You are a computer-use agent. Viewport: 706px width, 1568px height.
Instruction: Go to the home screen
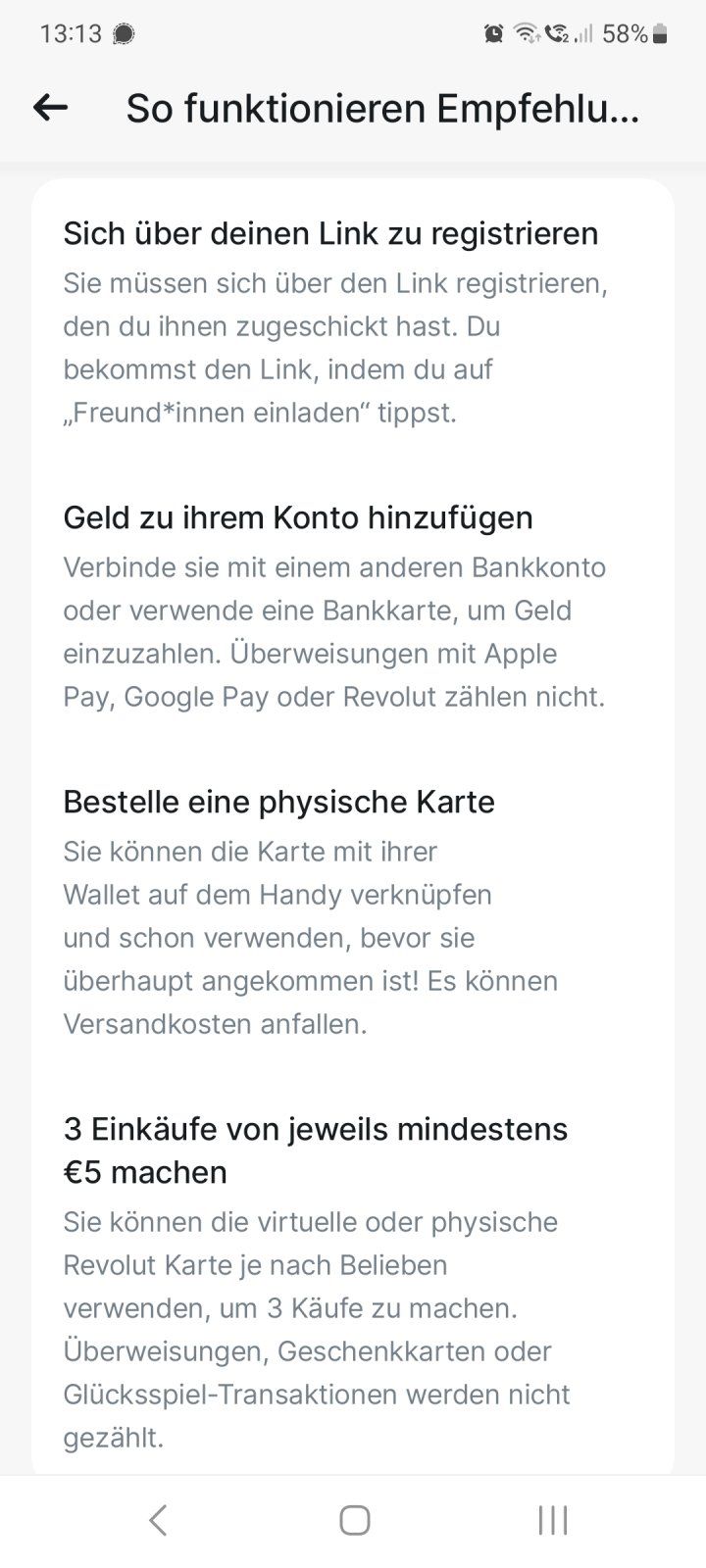(354, 1520)
